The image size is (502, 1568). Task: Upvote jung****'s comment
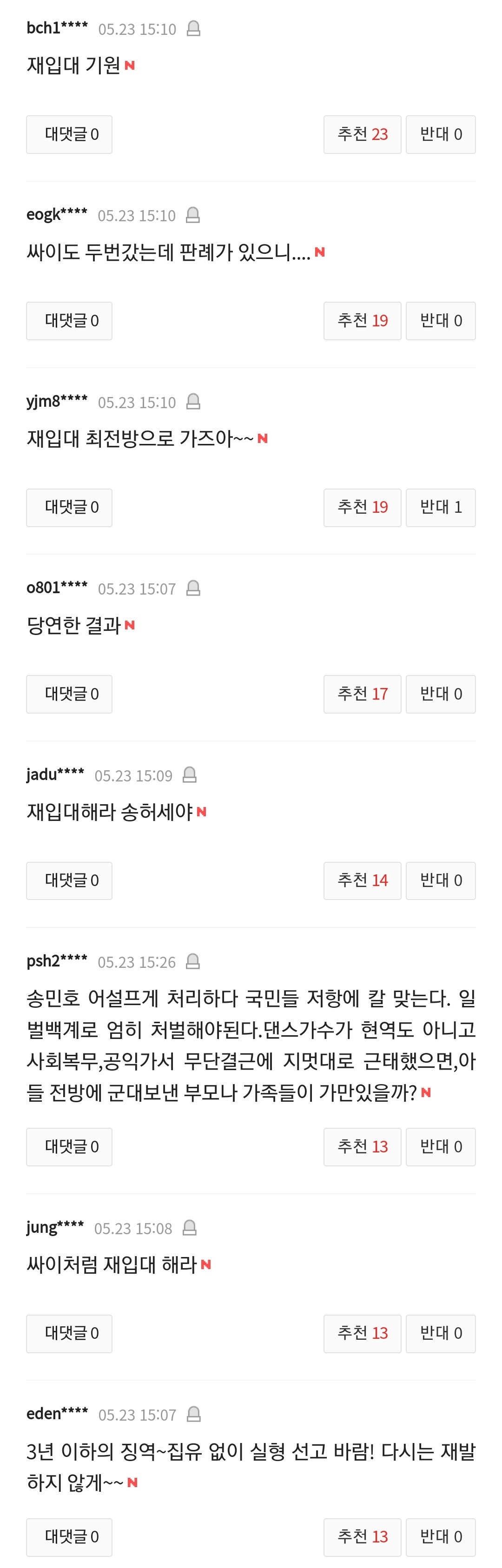click(x=362, y=1333)
